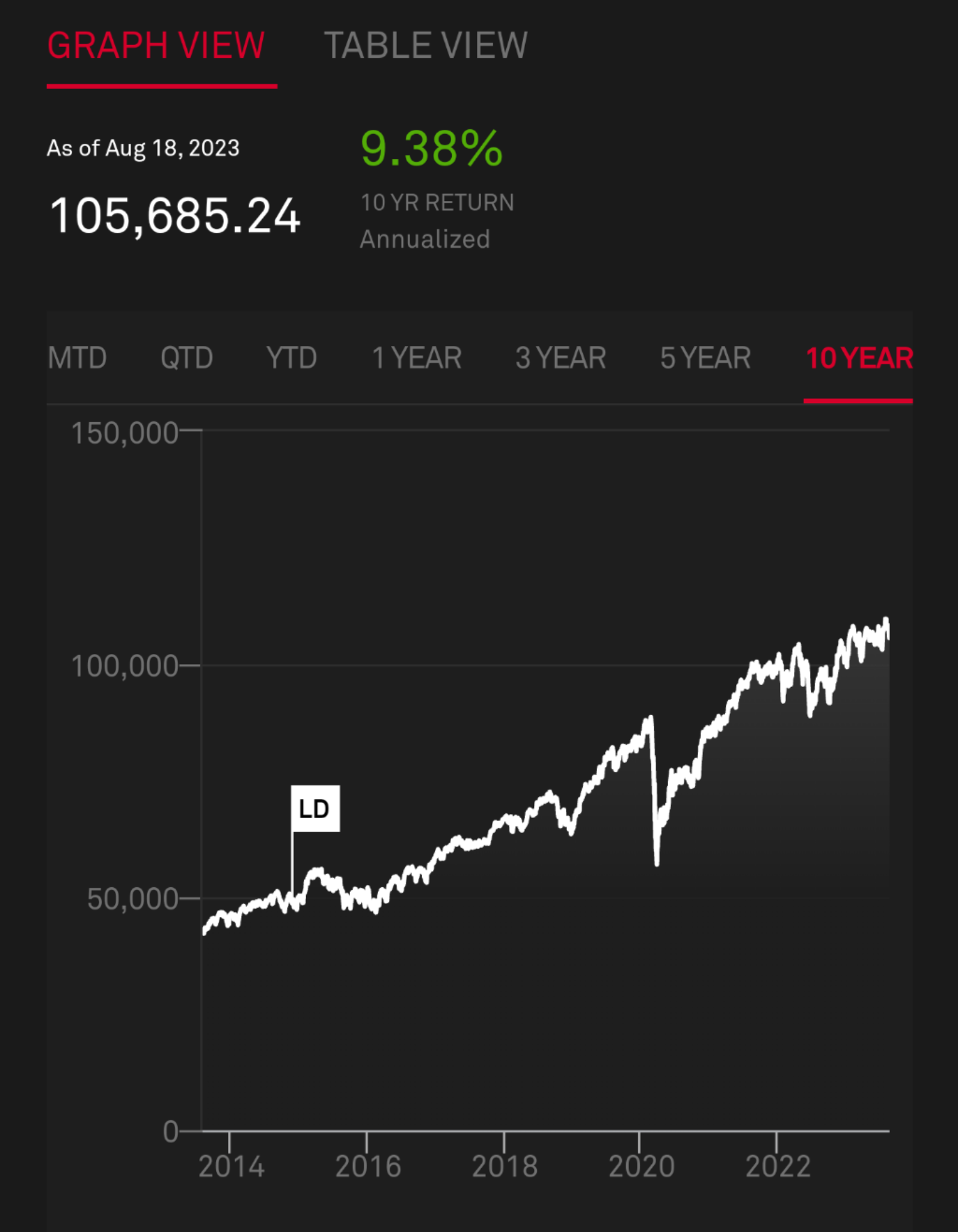Choose the 10 Year range tab

pos(859,358)
